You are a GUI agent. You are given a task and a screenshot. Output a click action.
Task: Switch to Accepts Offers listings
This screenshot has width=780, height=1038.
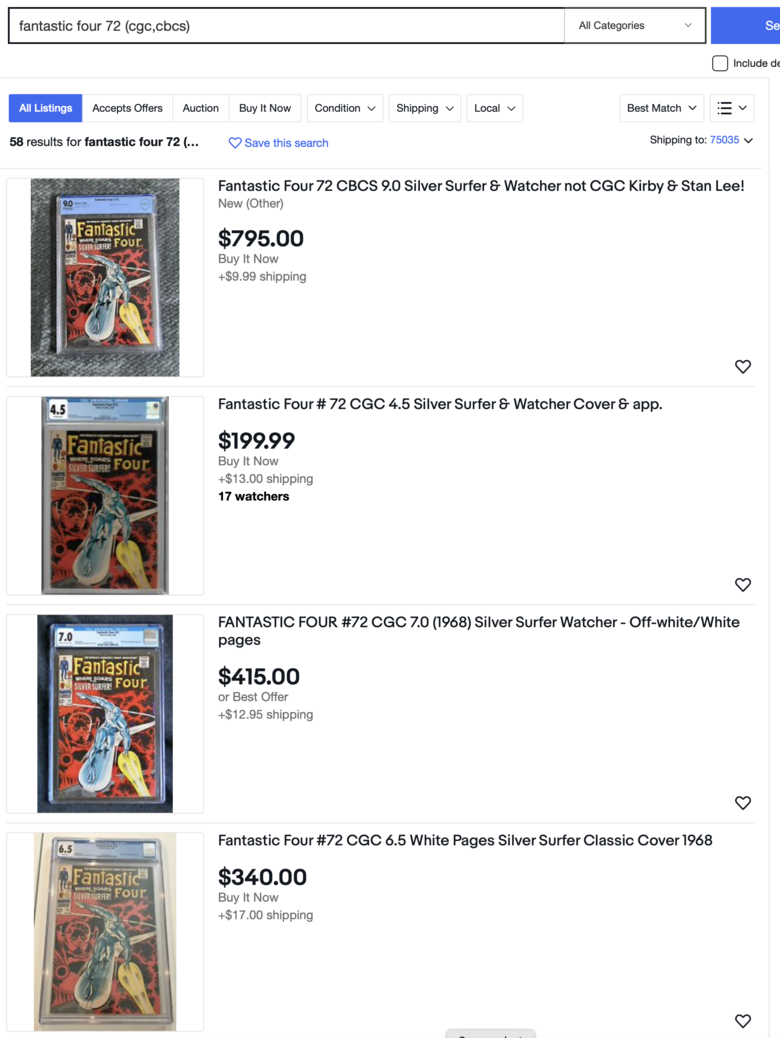[127, 108]
